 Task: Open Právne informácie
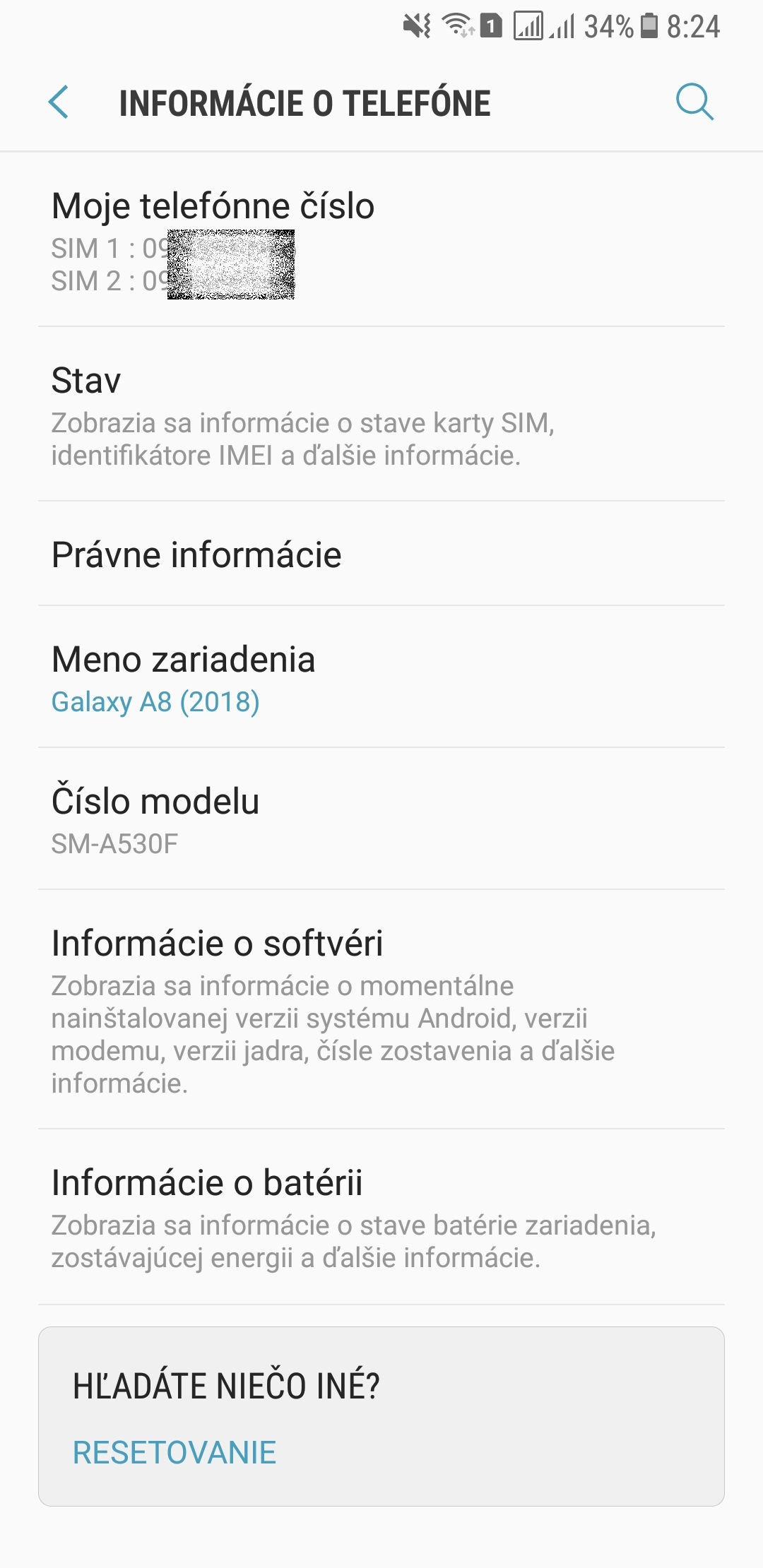(x=381, y=554)
